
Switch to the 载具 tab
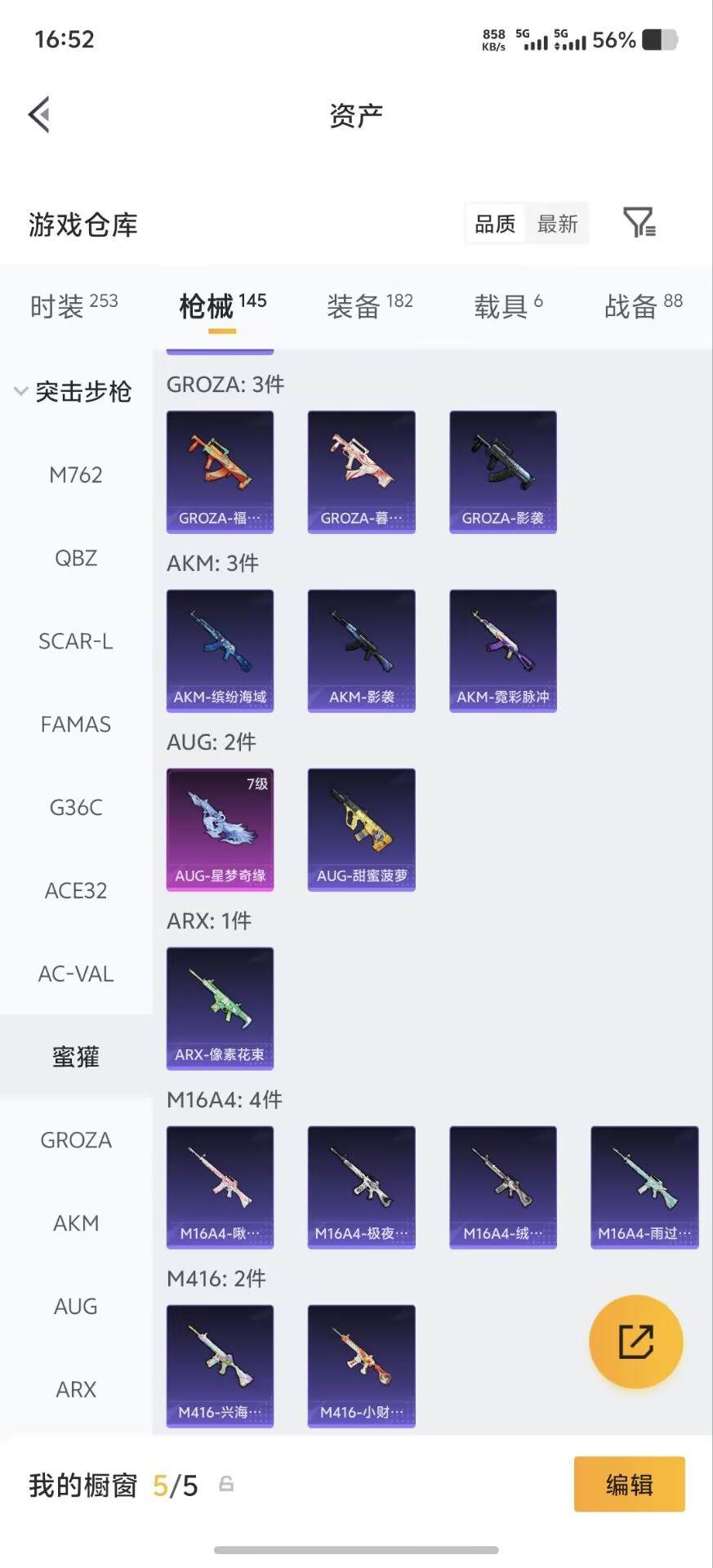(508, 306)
